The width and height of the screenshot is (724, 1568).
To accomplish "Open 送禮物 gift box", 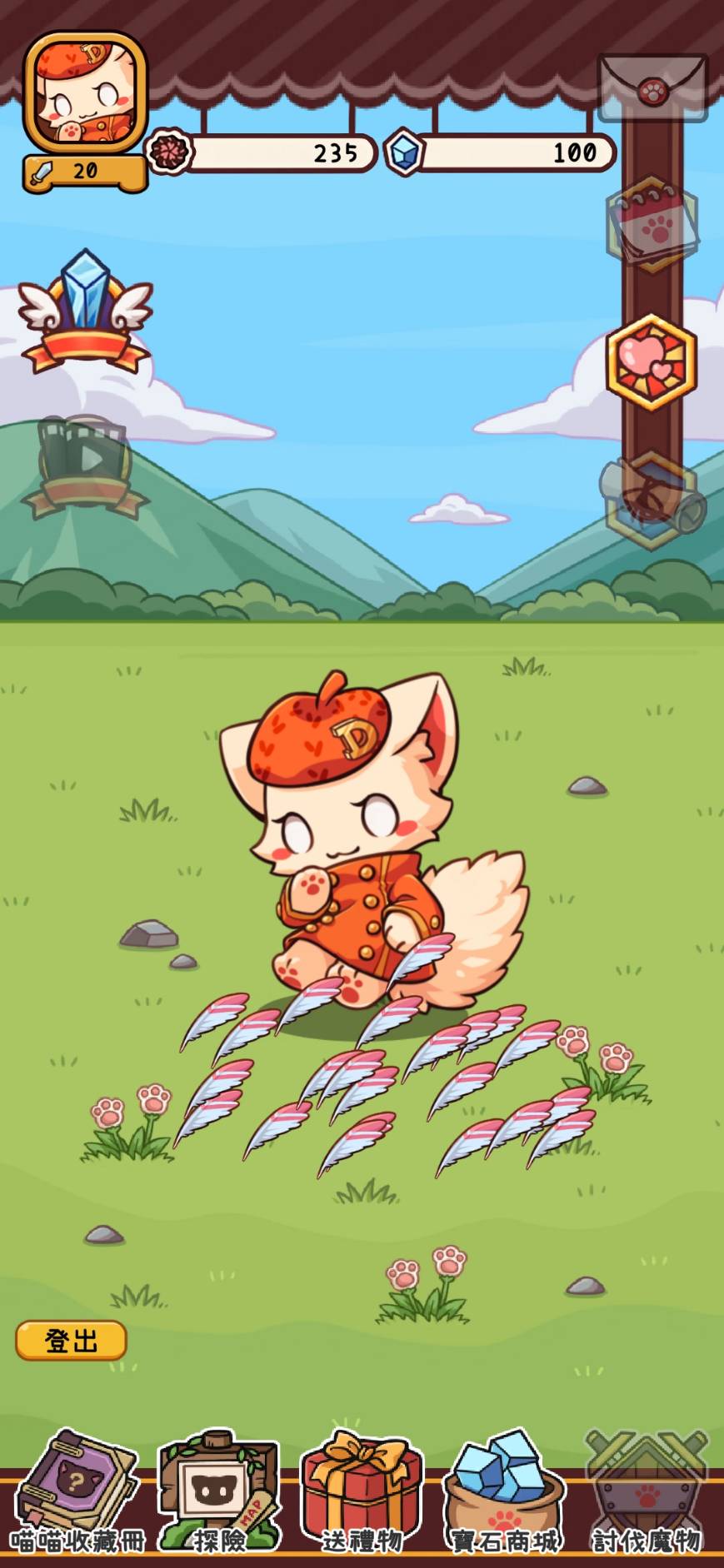I will 362,1491.
